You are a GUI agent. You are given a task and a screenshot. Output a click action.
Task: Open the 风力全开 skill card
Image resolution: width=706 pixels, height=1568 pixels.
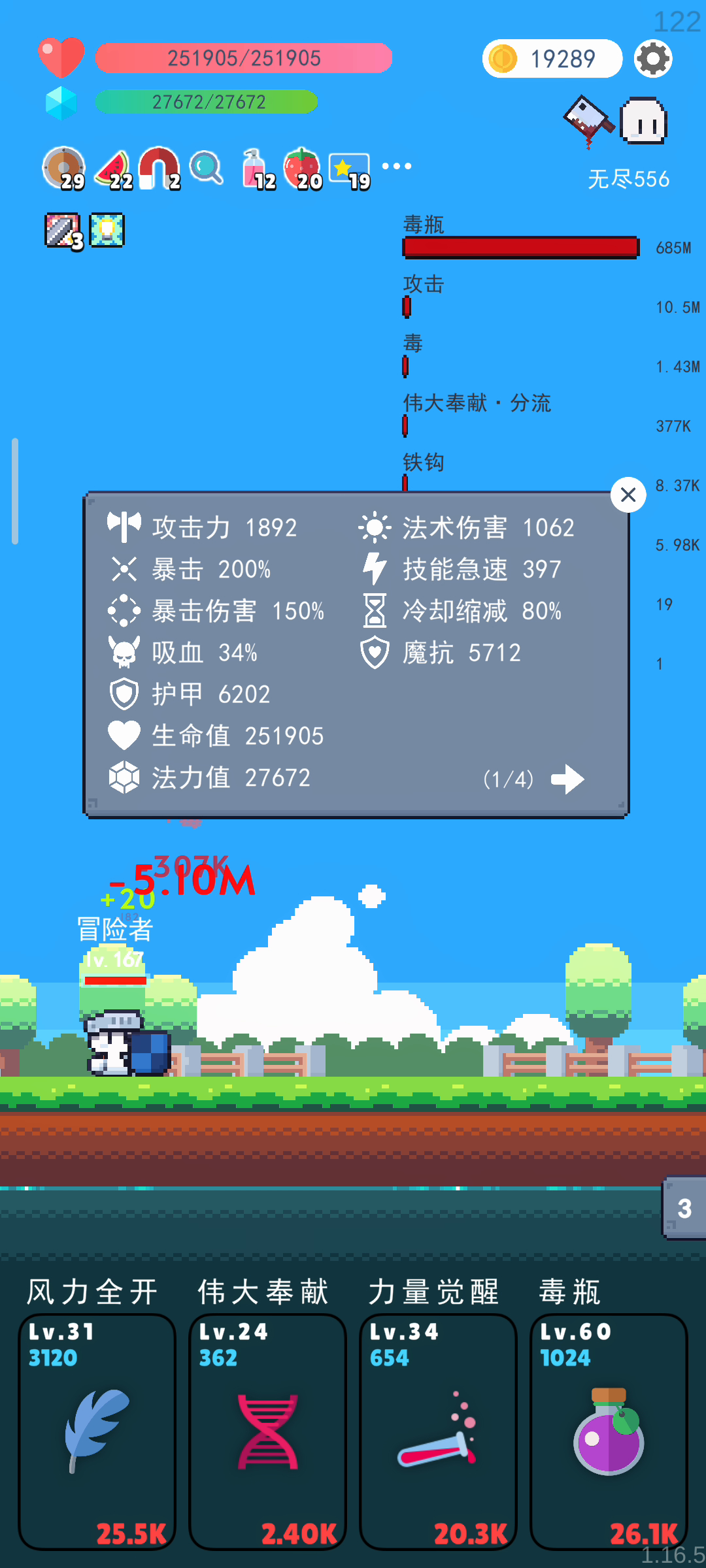pyautogui.click(x=97, y=1431)
